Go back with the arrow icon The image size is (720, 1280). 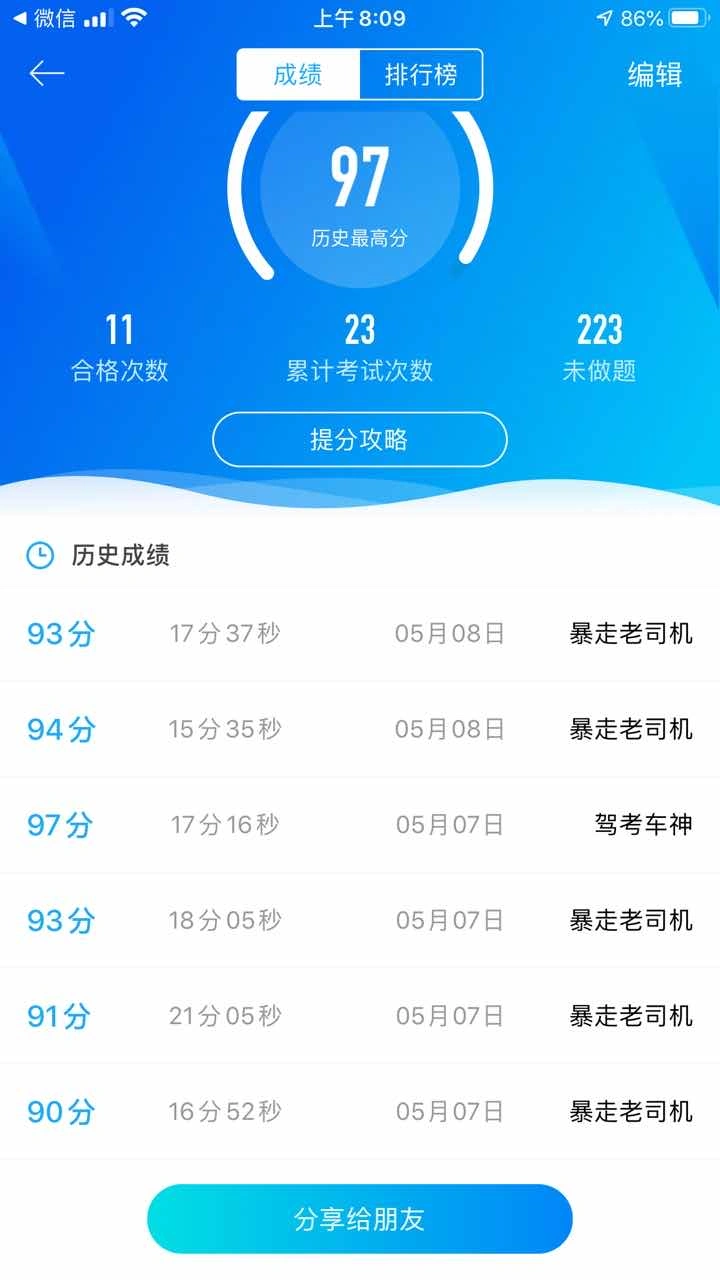(x=46, y=74)
